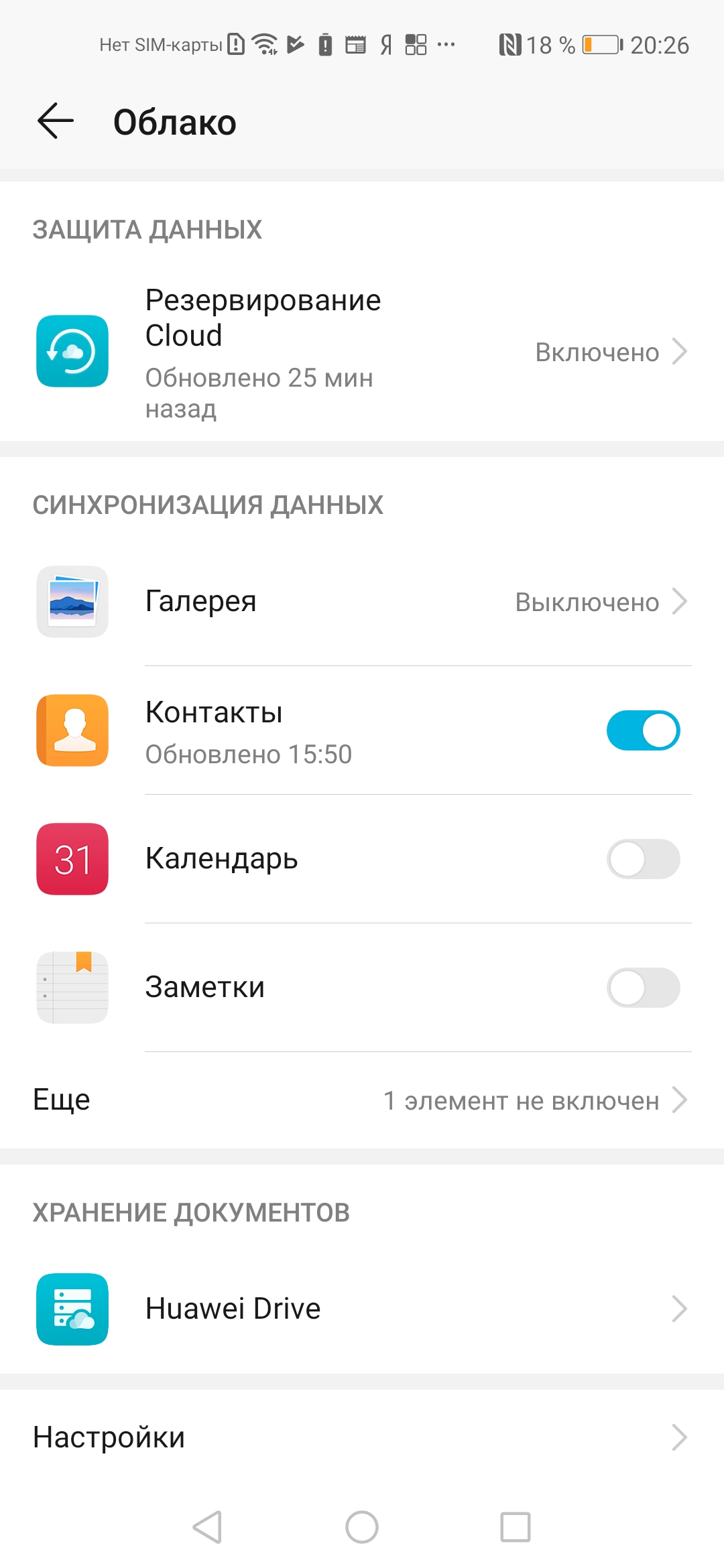Screen dimensions: 724x1568
Task: Open Резервирование Cloud backup settings
Action: pyautogui.click(x=362, y=352)
